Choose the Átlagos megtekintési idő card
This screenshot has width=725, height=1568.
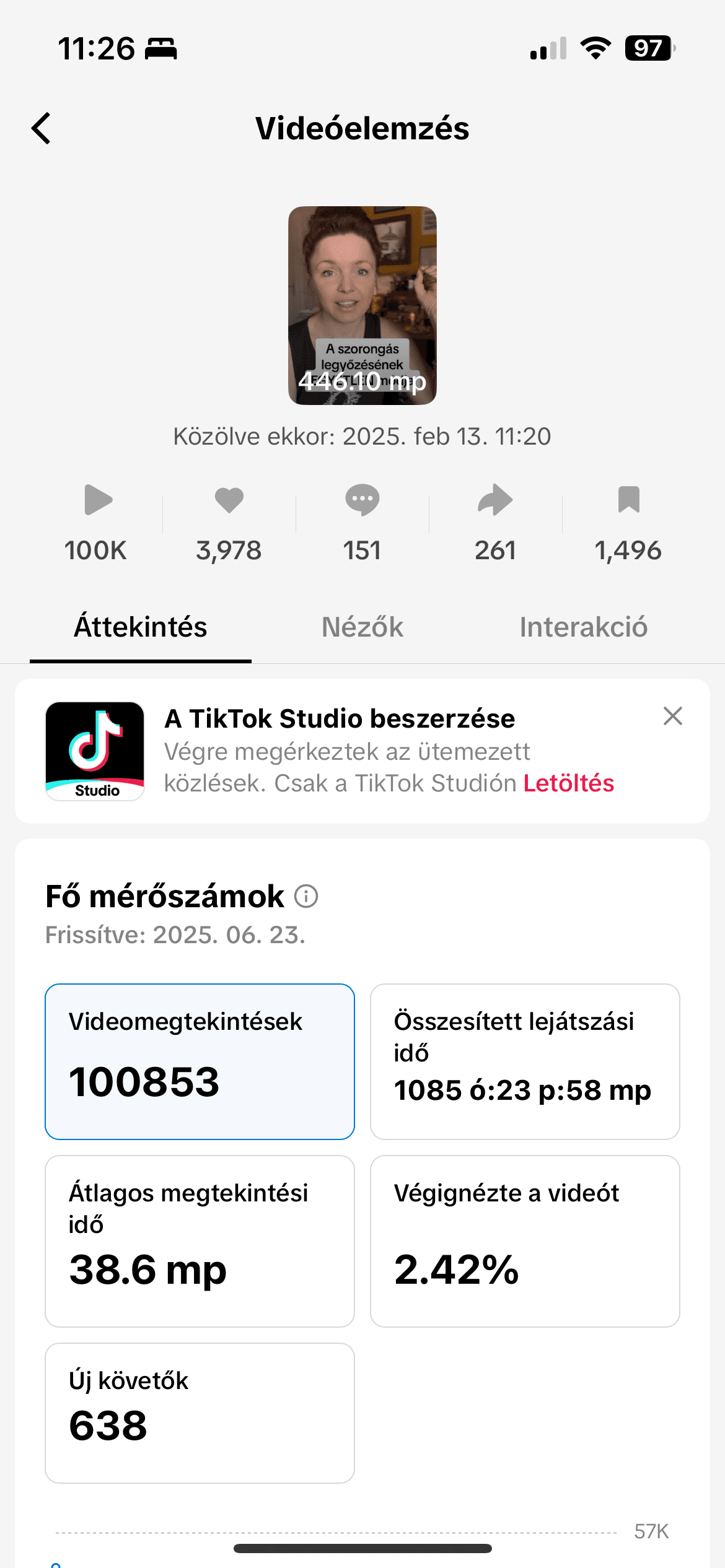click(200, 1240)
